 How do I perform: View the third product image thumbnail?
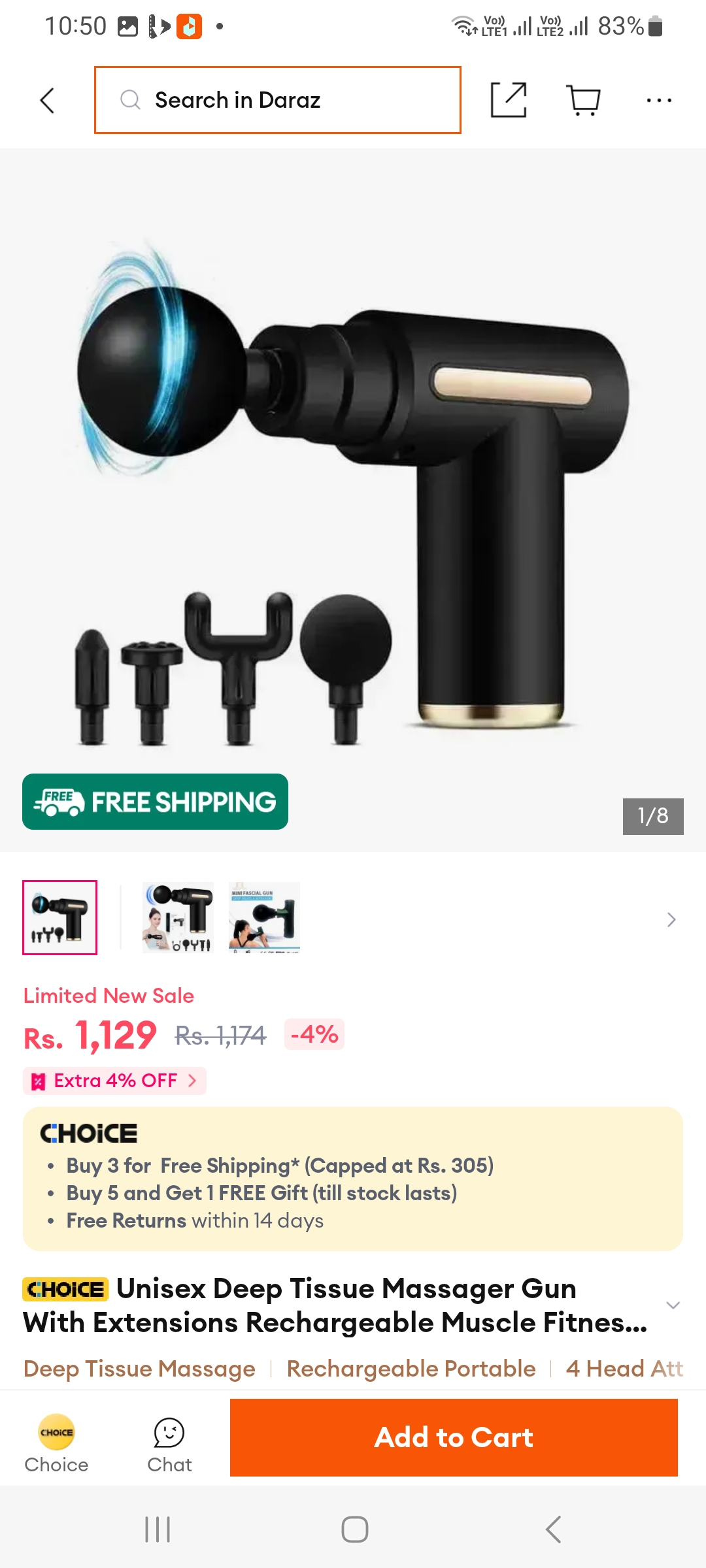264,917
